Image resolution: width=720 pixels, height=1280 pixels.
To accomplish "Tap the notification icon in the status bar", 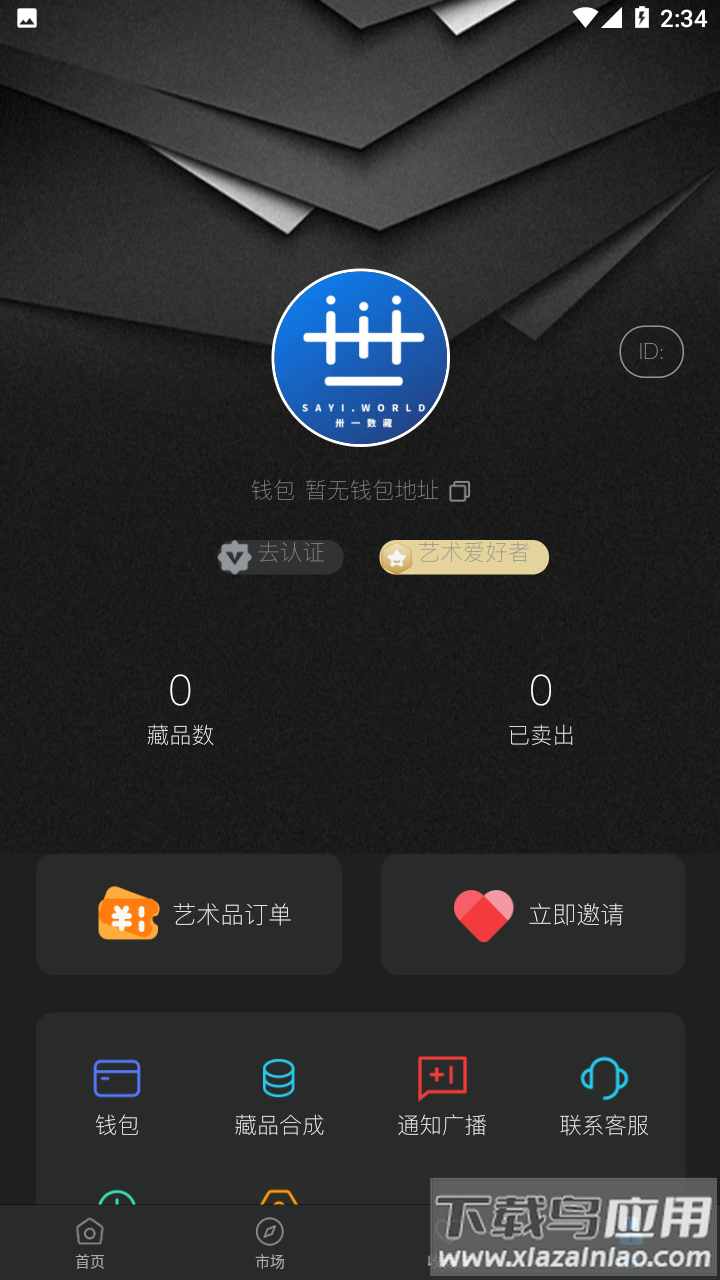I will point(25,17).
